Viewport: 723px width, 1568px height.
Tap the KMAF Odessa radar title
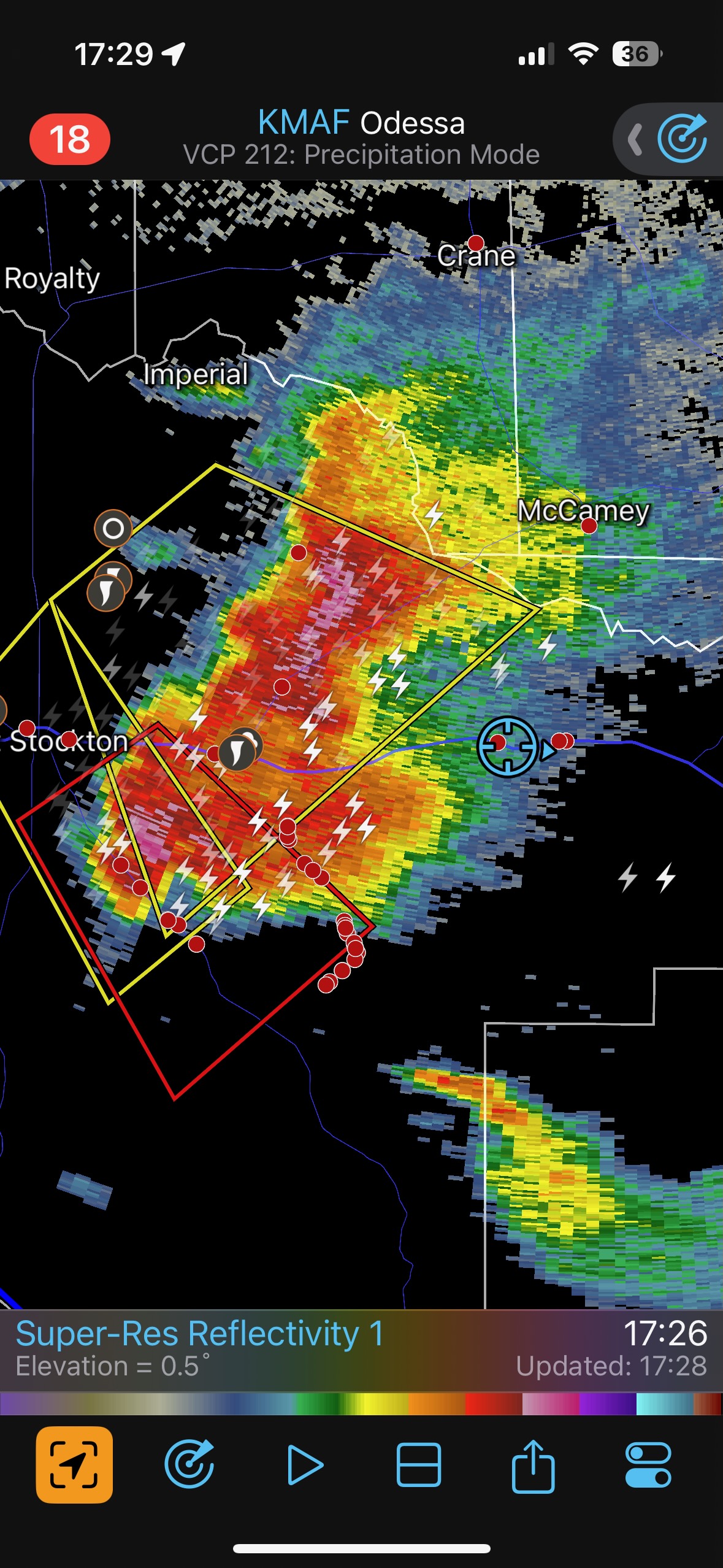coord(361,123)
